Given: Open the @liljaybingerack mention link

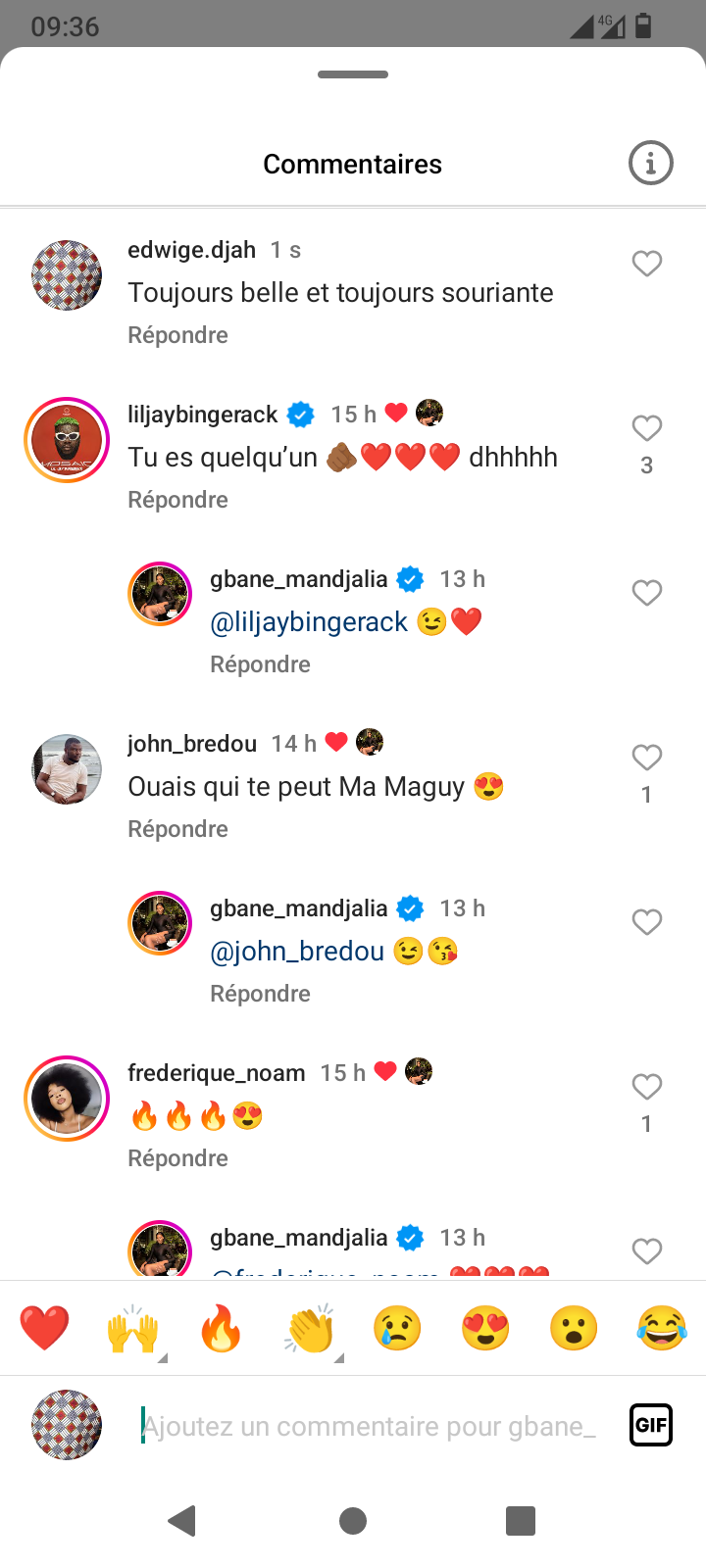Looking at the screenshot, I should tap(309, 622).
